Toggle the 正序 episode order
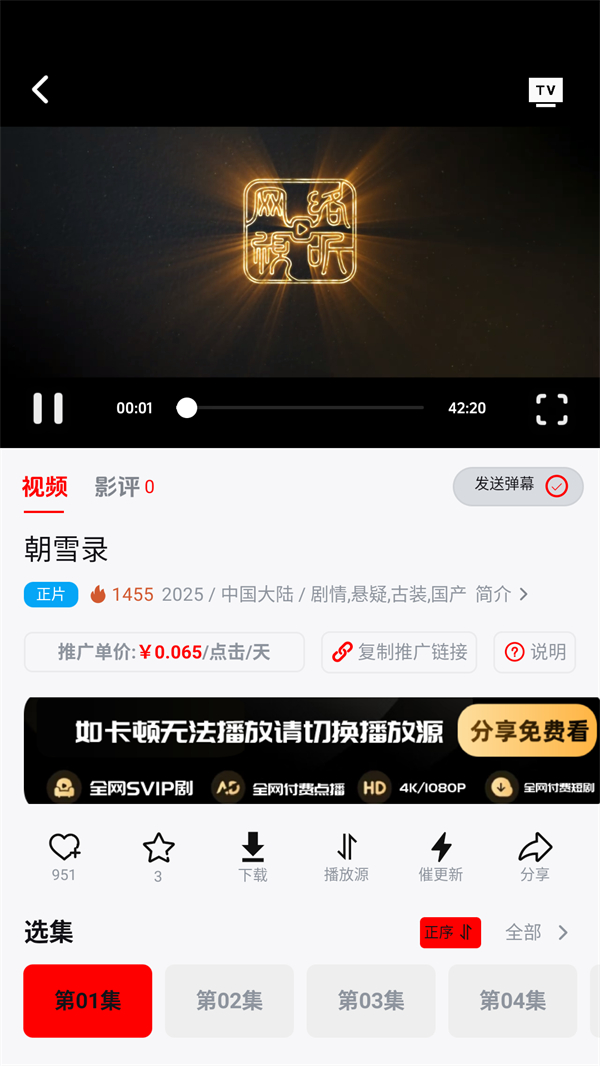The image size is (600, 1066). (x=450, y=933)
